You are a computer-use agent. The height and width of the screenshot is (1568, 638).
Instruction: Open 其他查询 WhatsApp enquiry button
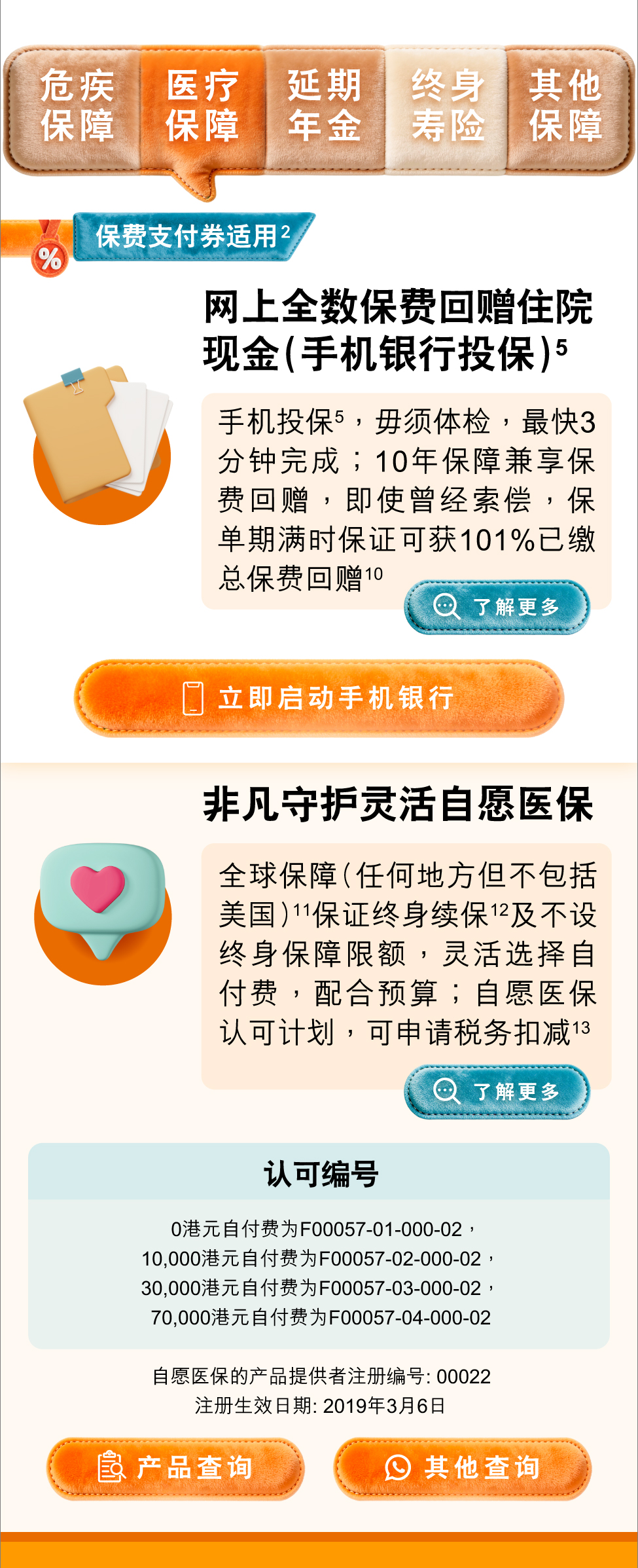pos(463,1467)
